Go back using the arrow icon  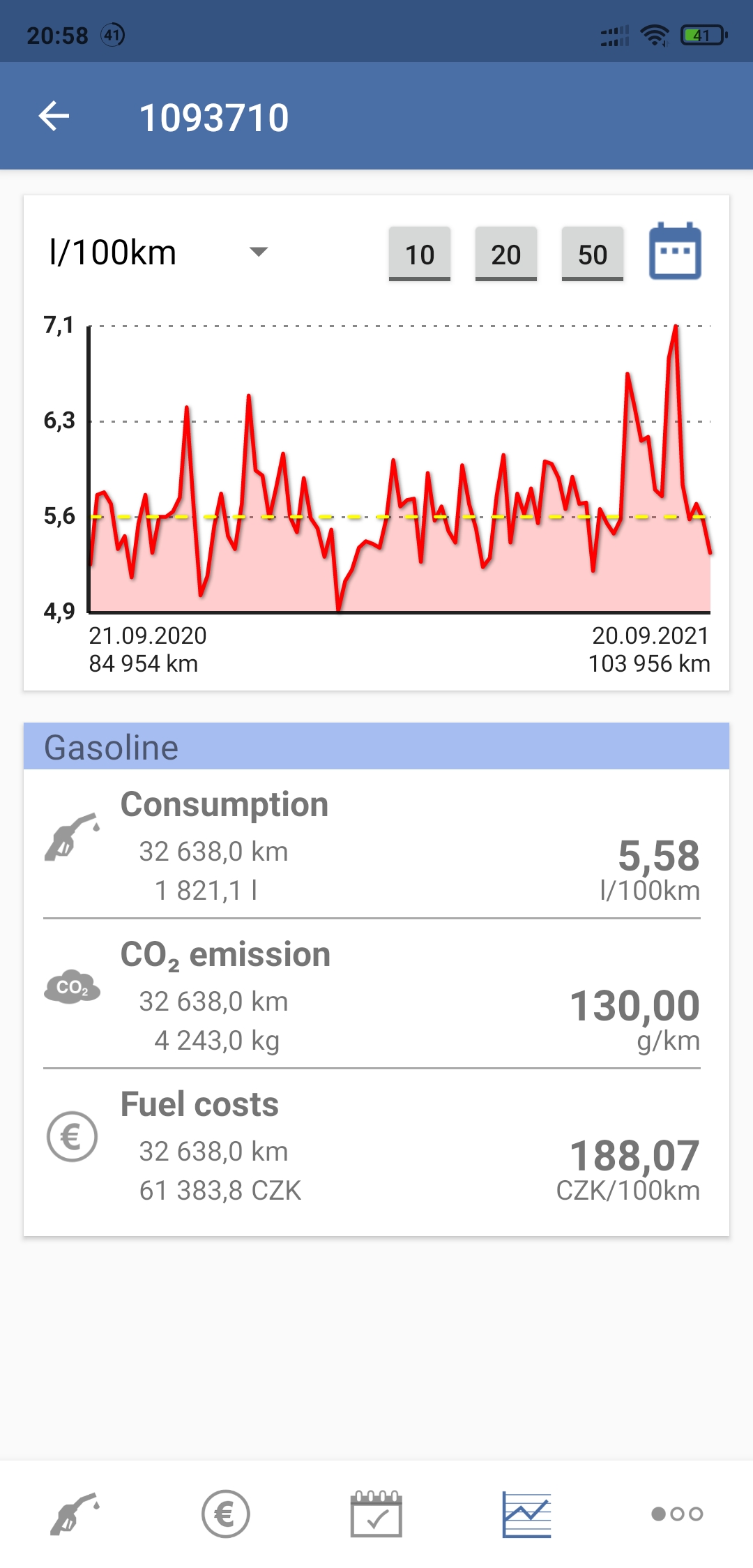[x=54, y=116]
